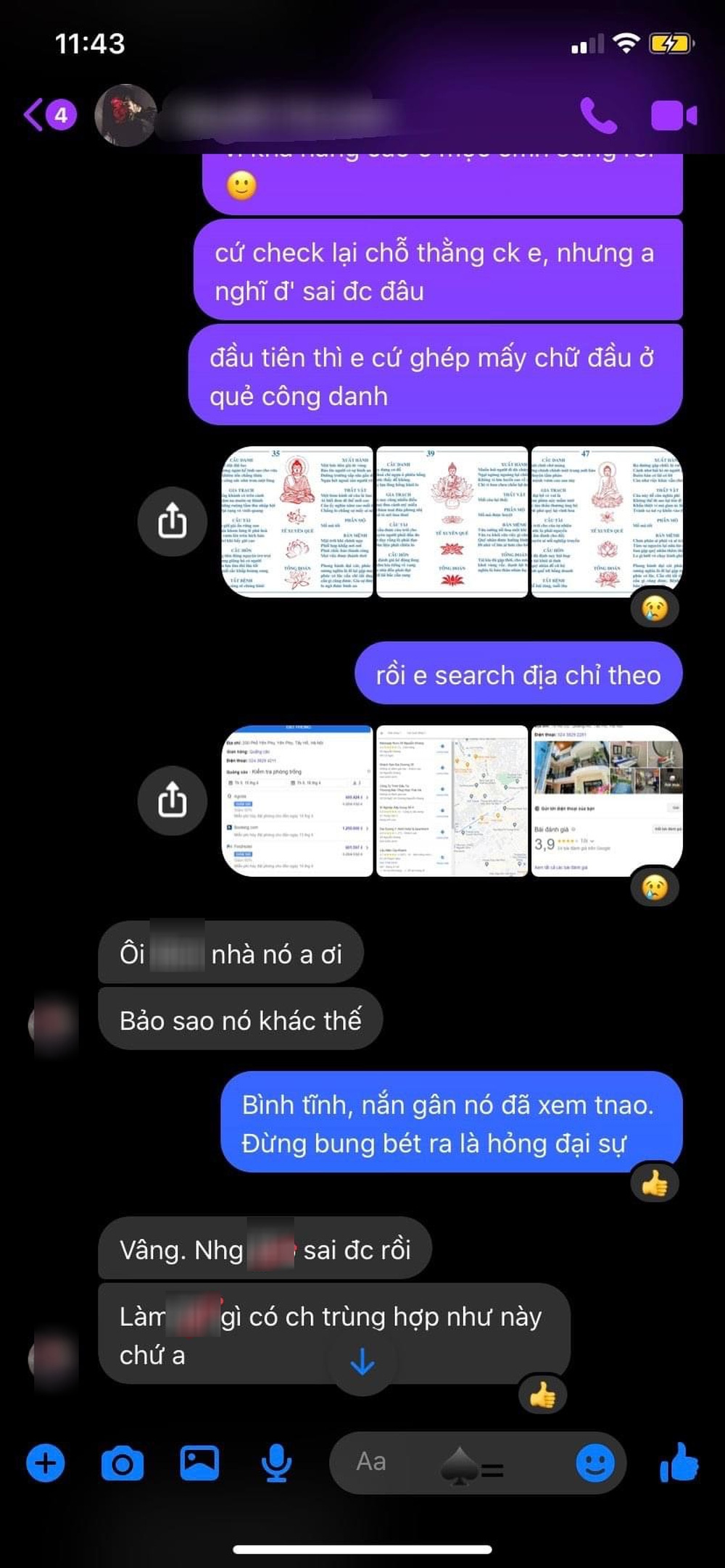Screen dimensions: 725x1568
Task: Jump to the latest messages arrow
Action: (x=362, y=1364)
